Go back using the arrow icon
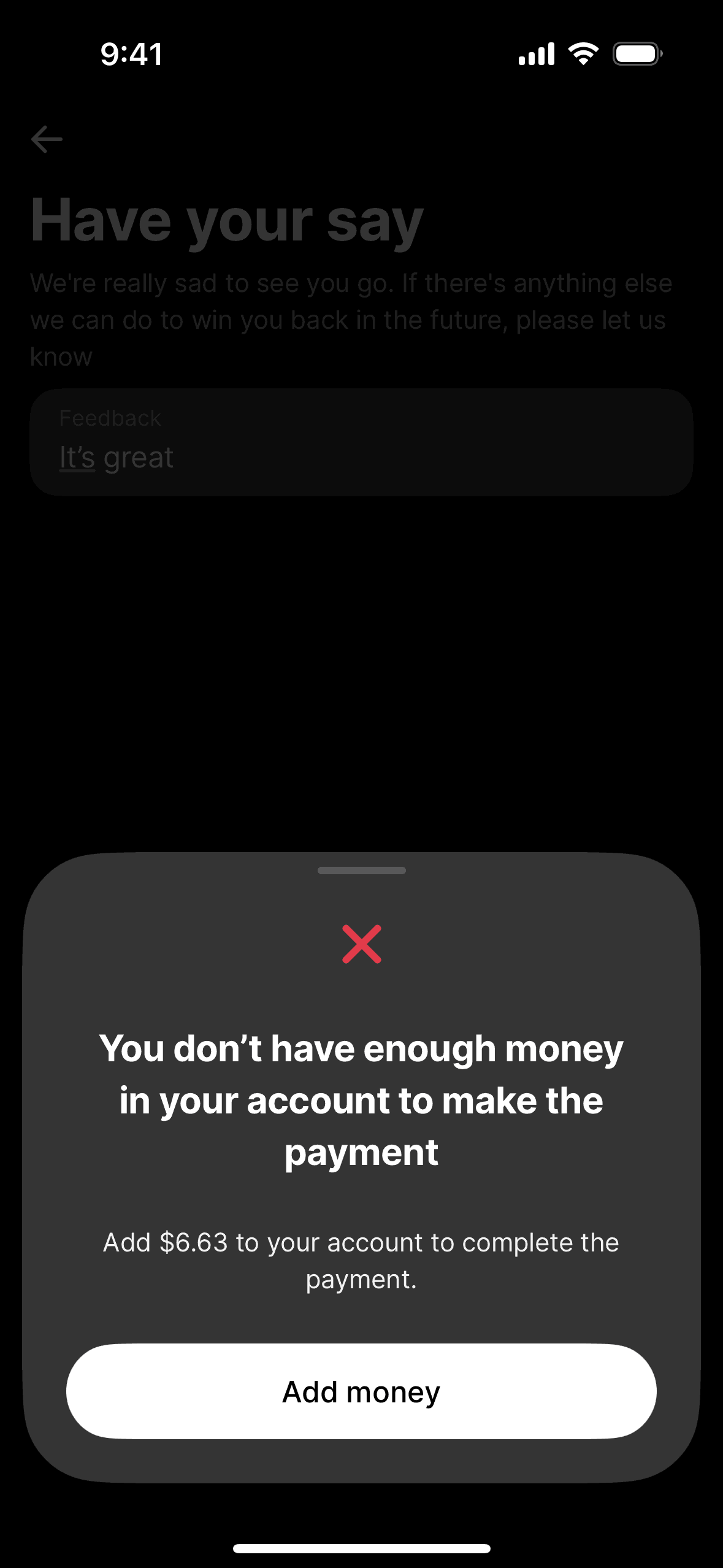723x1568 pixels. point(47,139)
